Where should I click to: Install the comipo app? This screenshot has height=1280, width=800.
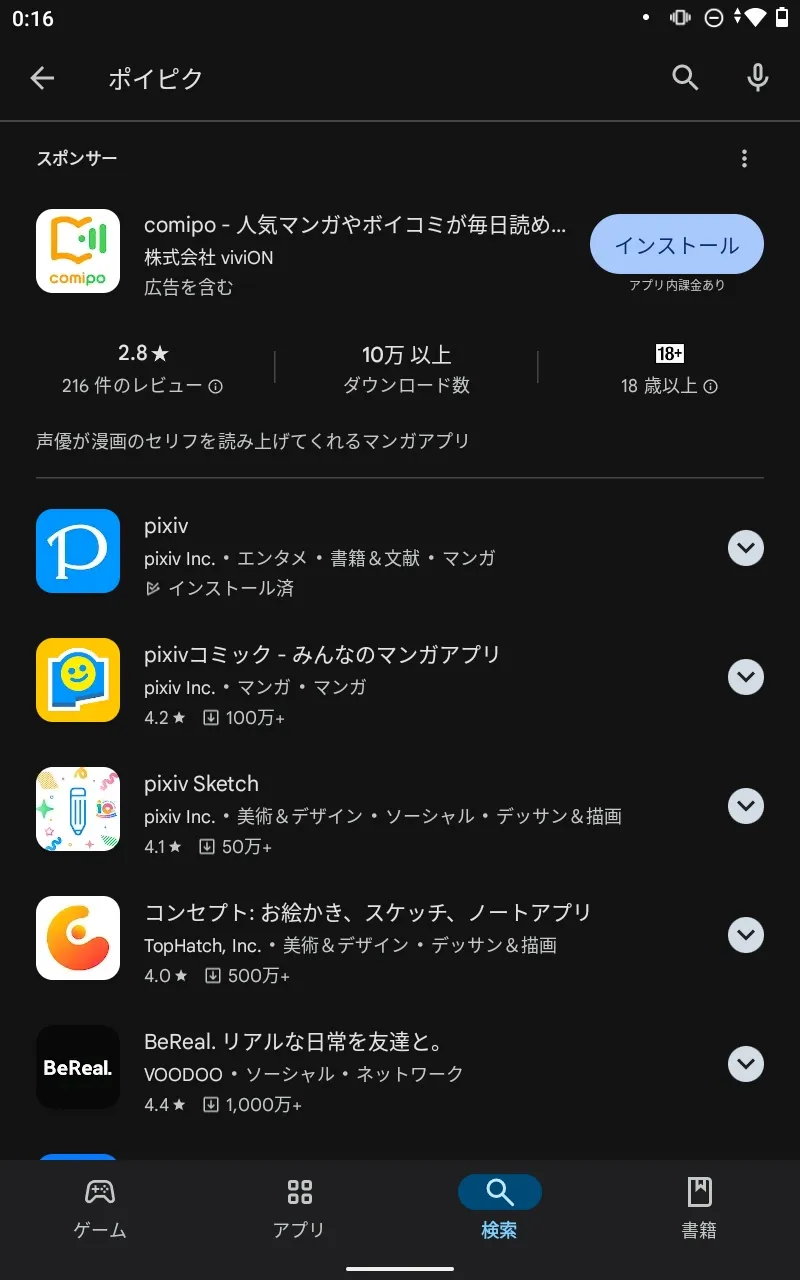click(677, 244)
